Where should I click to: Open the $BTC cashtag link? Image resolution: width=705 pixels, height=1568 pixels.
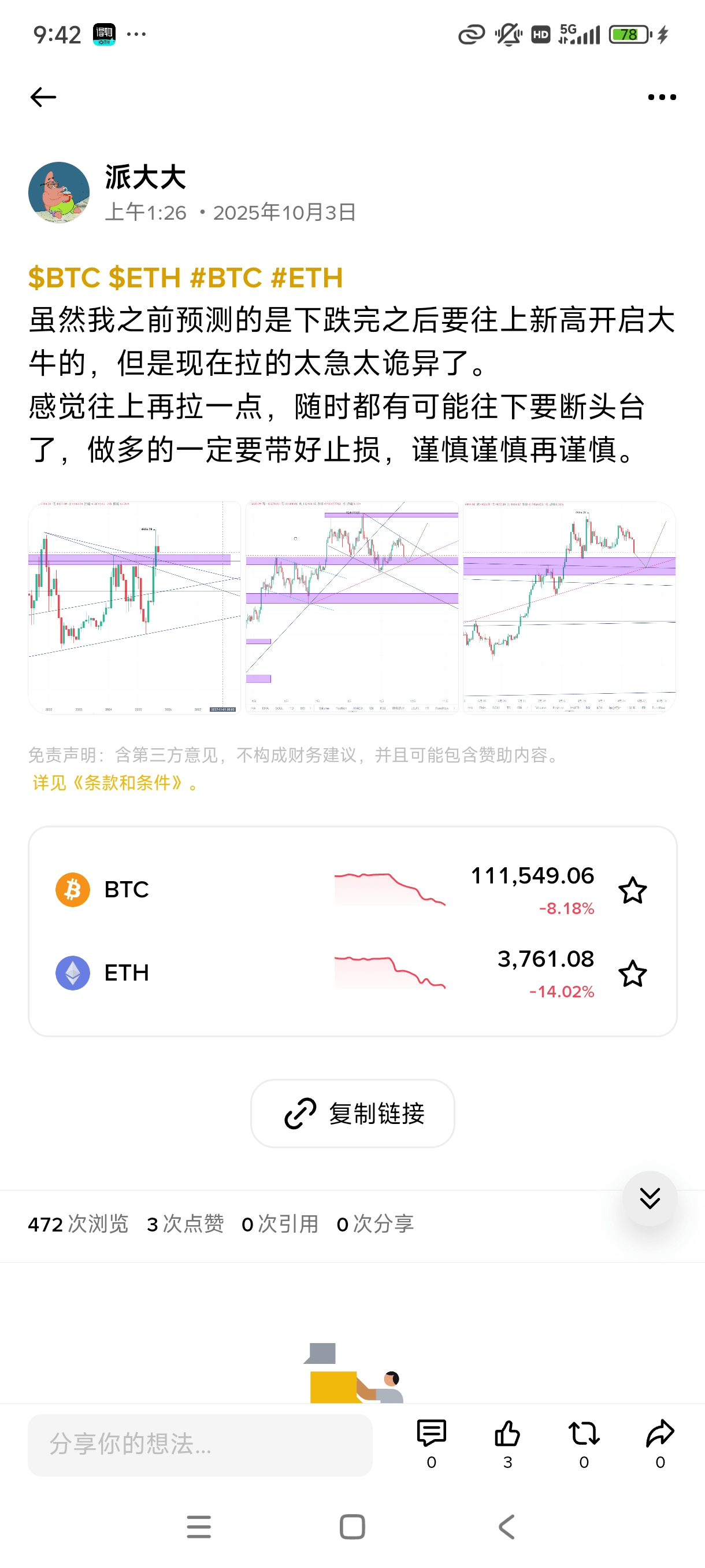point(64,278)
